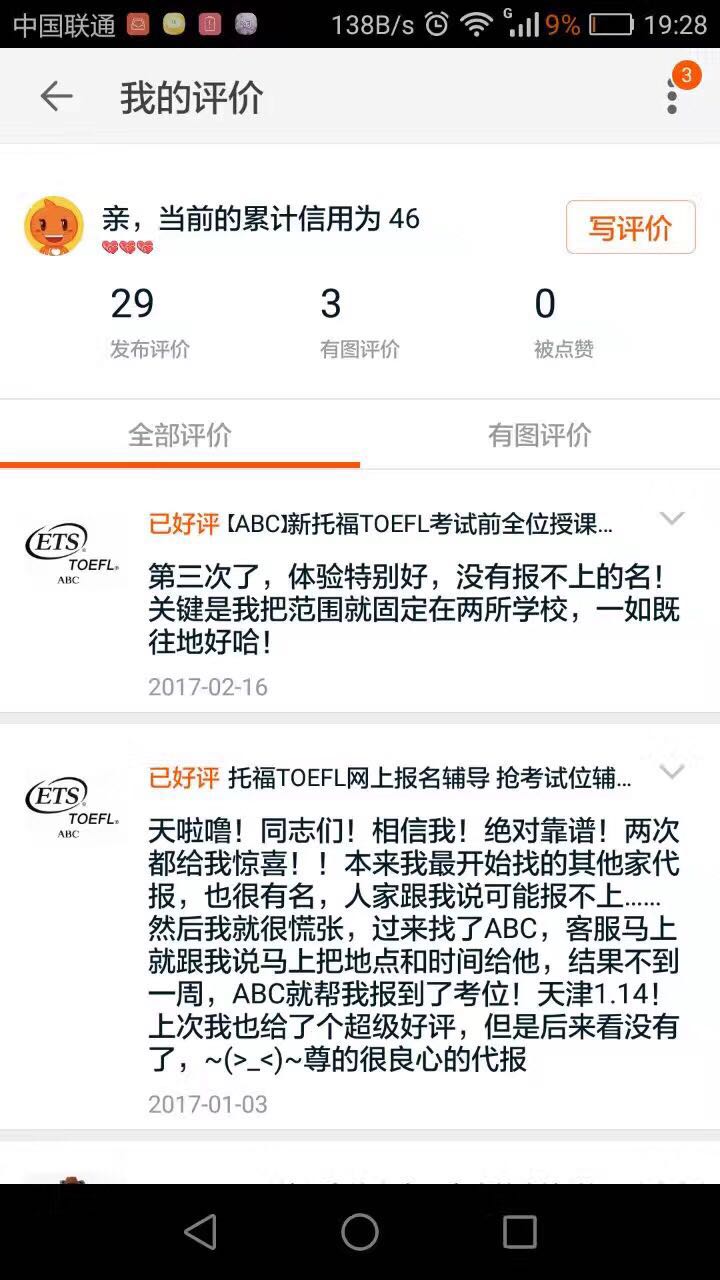The height and width of the screenshot is (1280, 720).
Task: Tap the 写评价 button
Action: (x=630, y=227)
